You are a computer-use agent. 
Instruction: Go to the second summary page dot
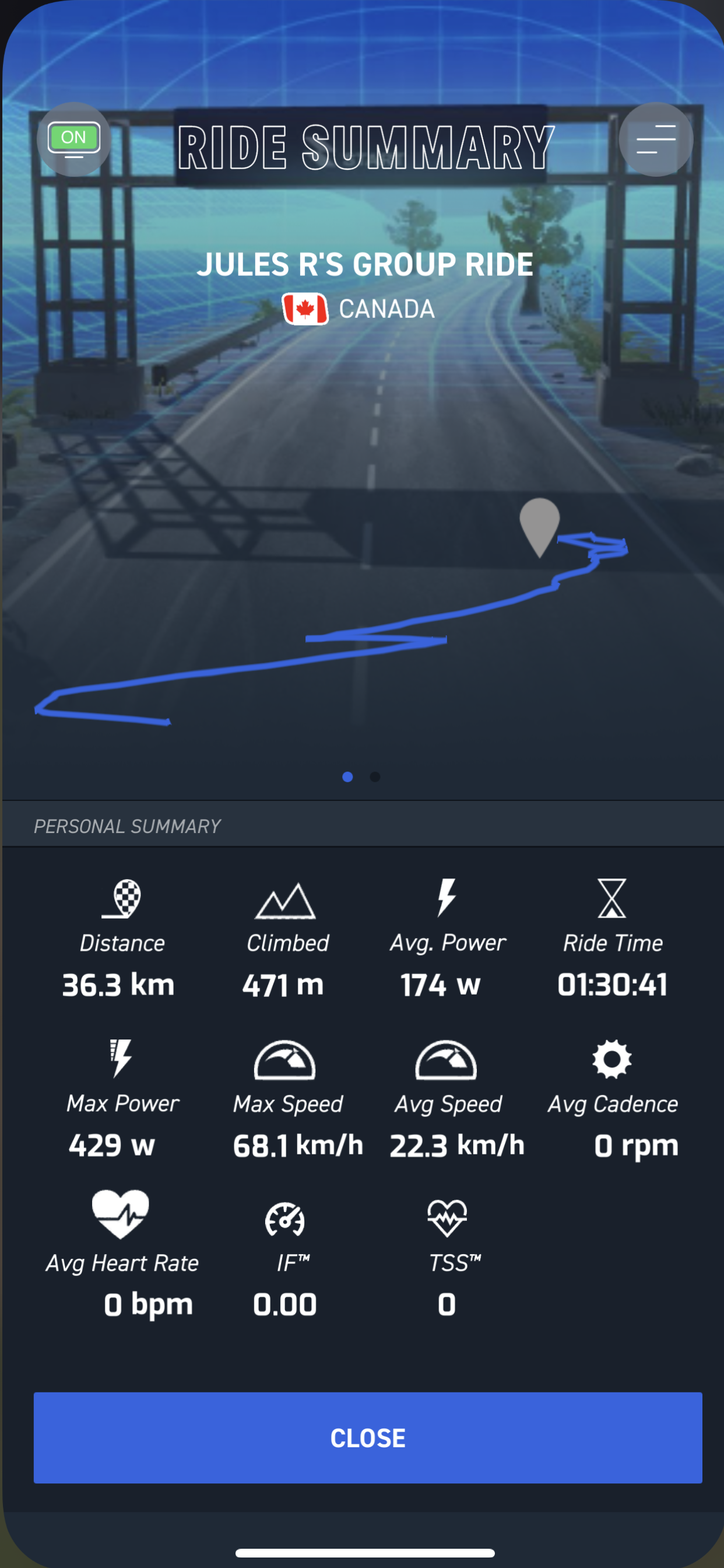tap(375, 776)
